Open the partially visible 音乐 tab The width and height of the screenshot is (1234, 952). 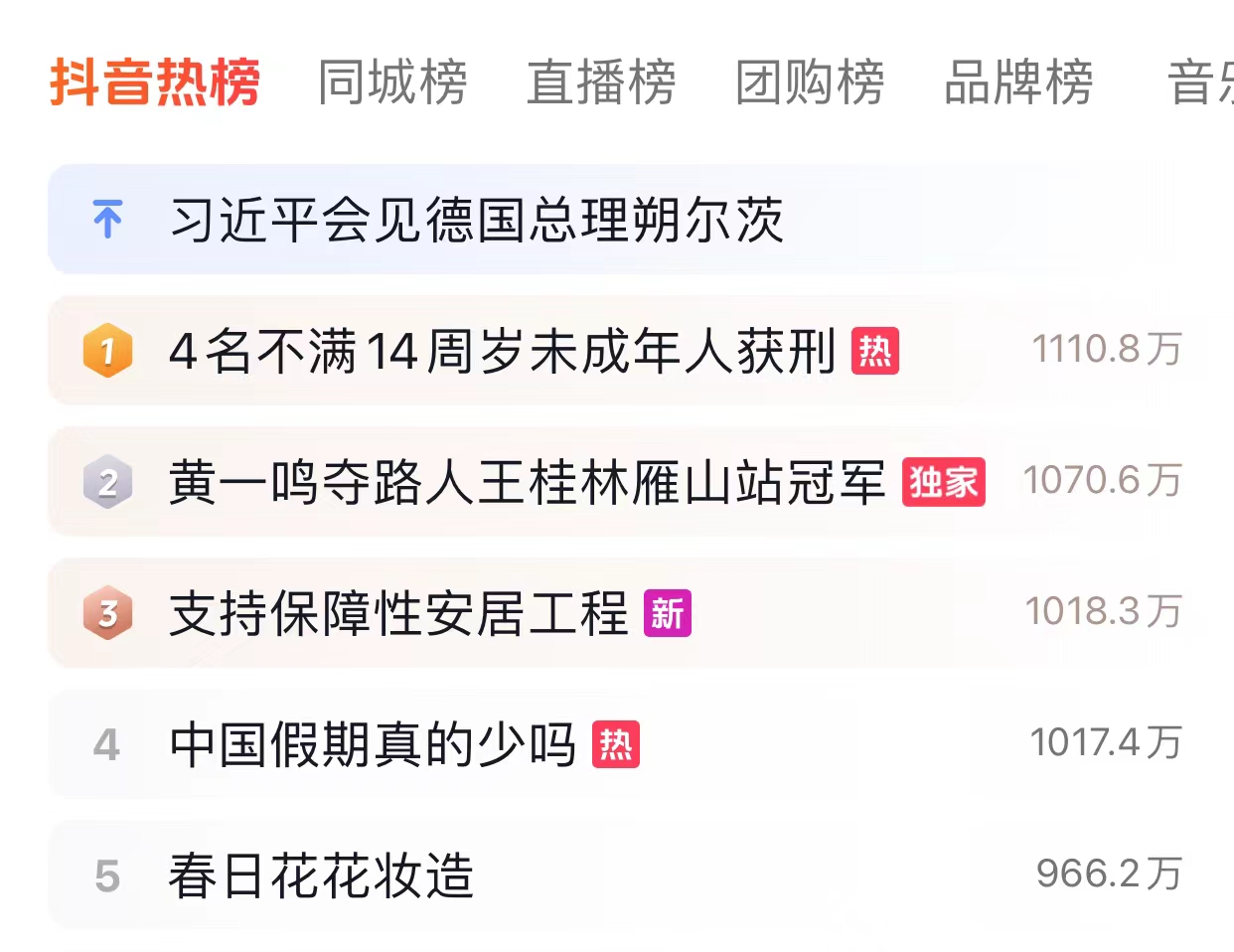pyautogui.click(x=1200, y=81)
